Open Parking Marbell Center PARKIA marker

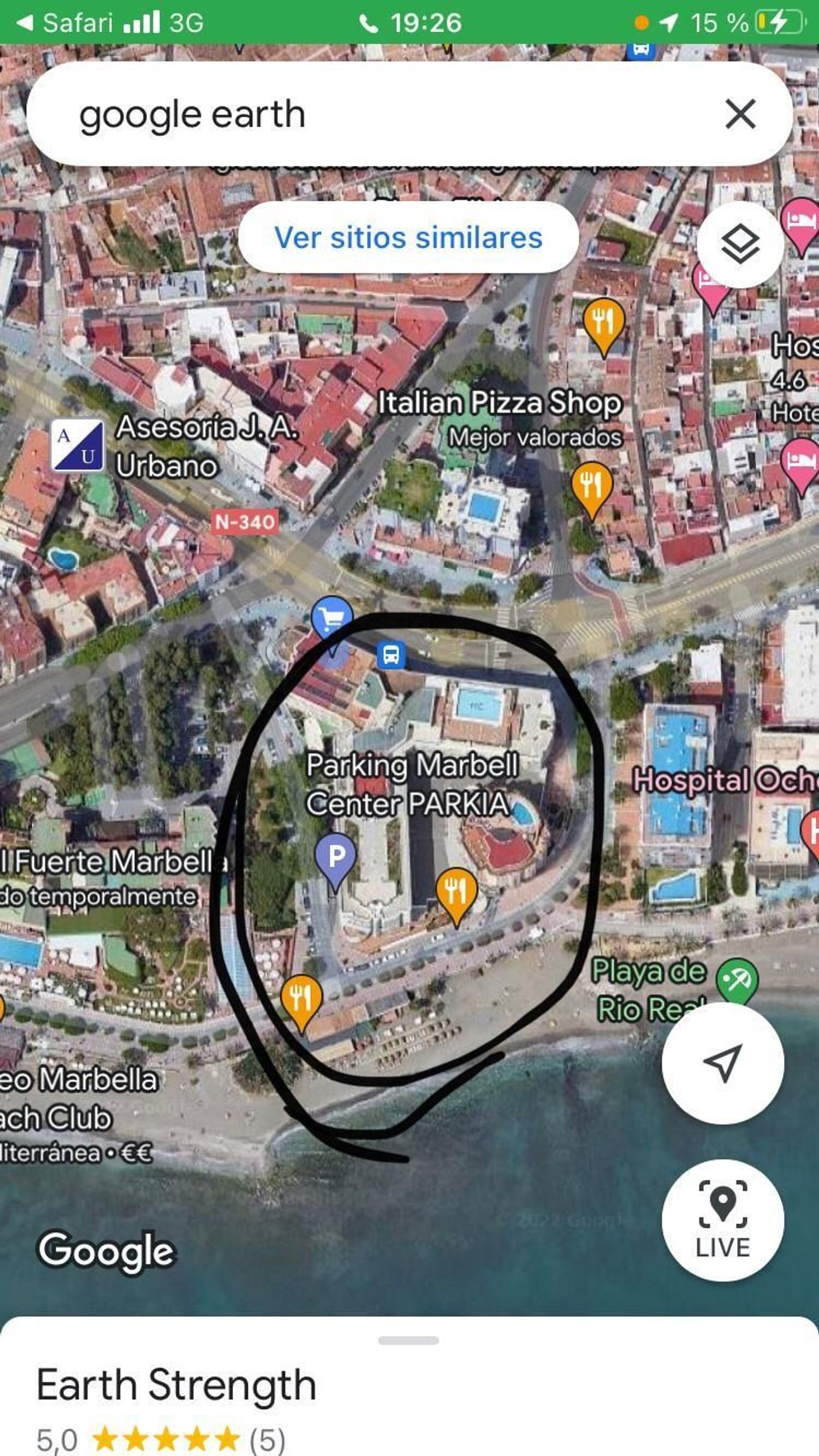335,858
